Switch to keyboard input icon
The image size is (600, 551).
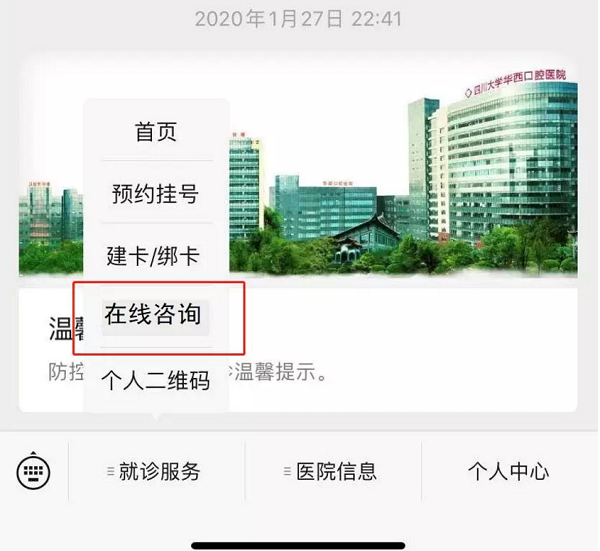[x=33, y=471]
